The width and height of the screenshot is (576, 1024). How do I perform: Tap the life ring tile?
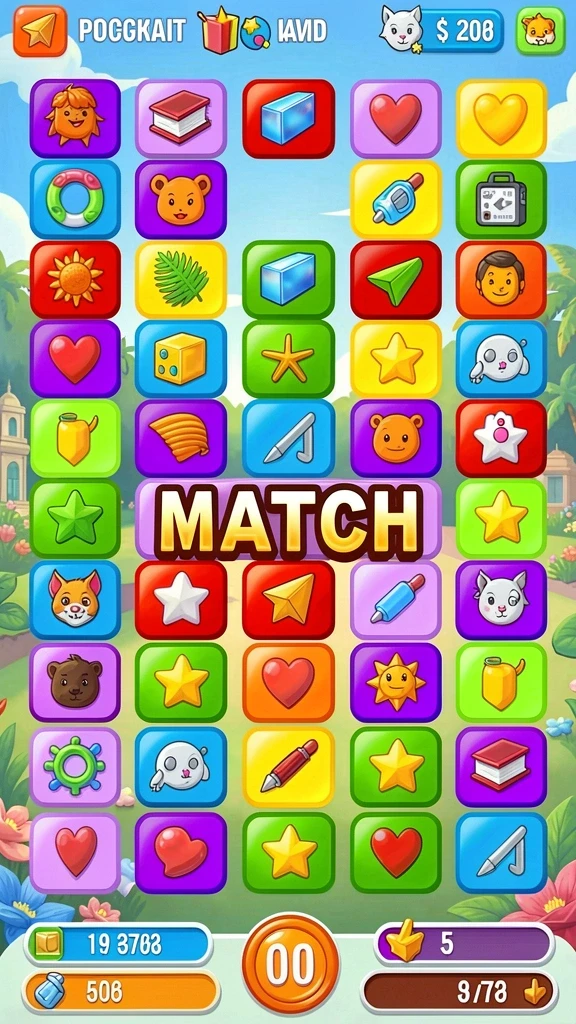tap(75, 199)
